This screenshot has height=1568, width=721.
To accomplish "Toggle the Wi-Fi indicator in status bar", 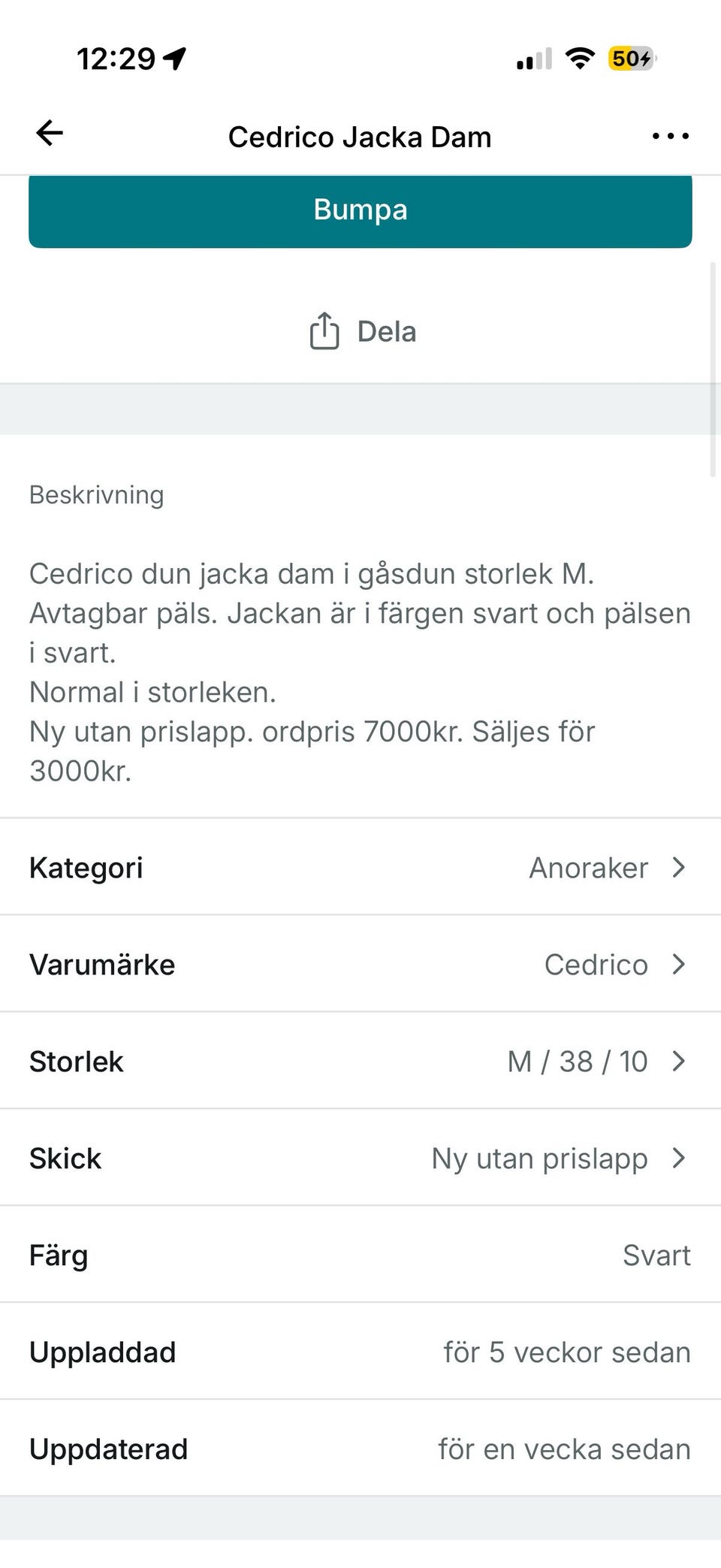I will pyautogui.click(x=578, y=59).
